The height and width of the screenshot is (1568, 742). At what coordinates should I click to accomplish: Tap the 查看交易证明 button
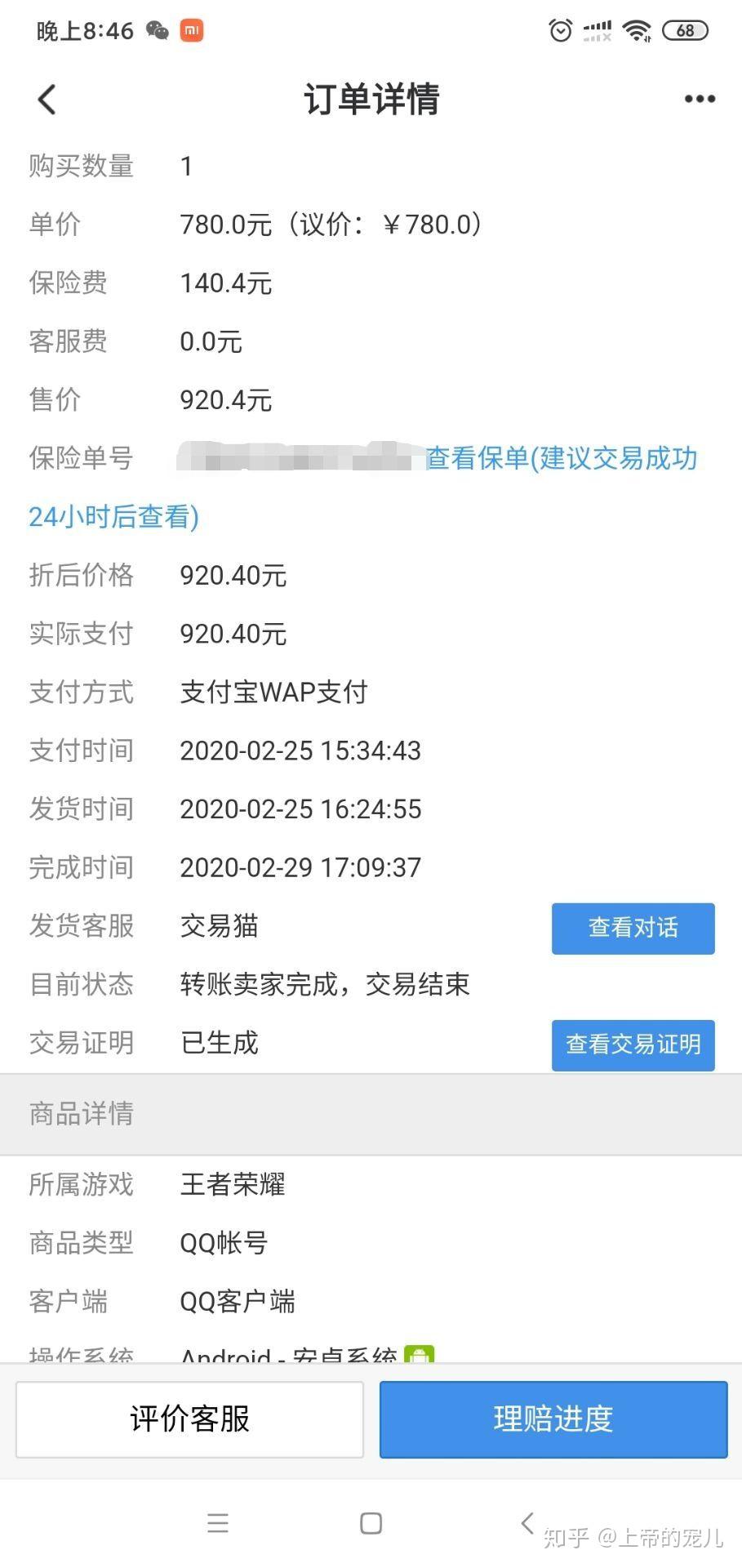[x=633, y=1045]
